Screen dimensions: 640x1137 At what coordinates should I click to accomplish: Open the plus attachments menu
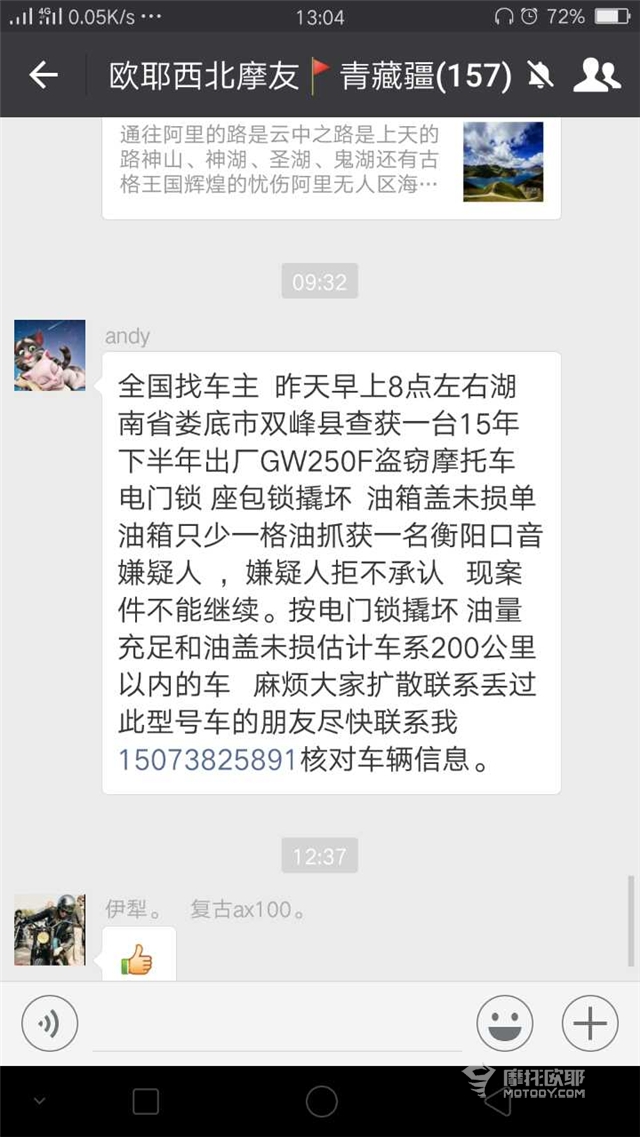tap(590, 1024)
